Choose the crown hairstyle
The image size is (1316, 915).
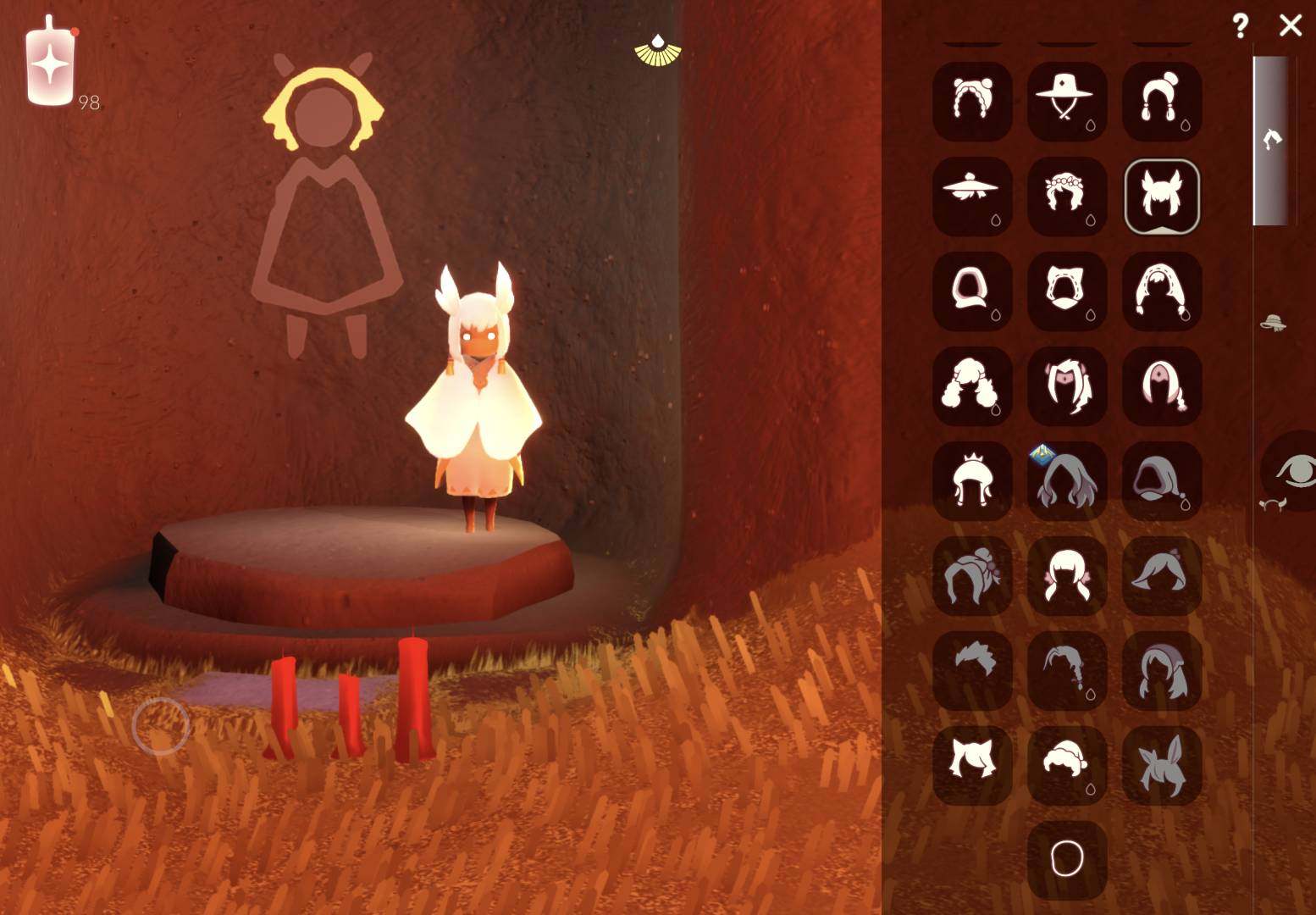971,480
